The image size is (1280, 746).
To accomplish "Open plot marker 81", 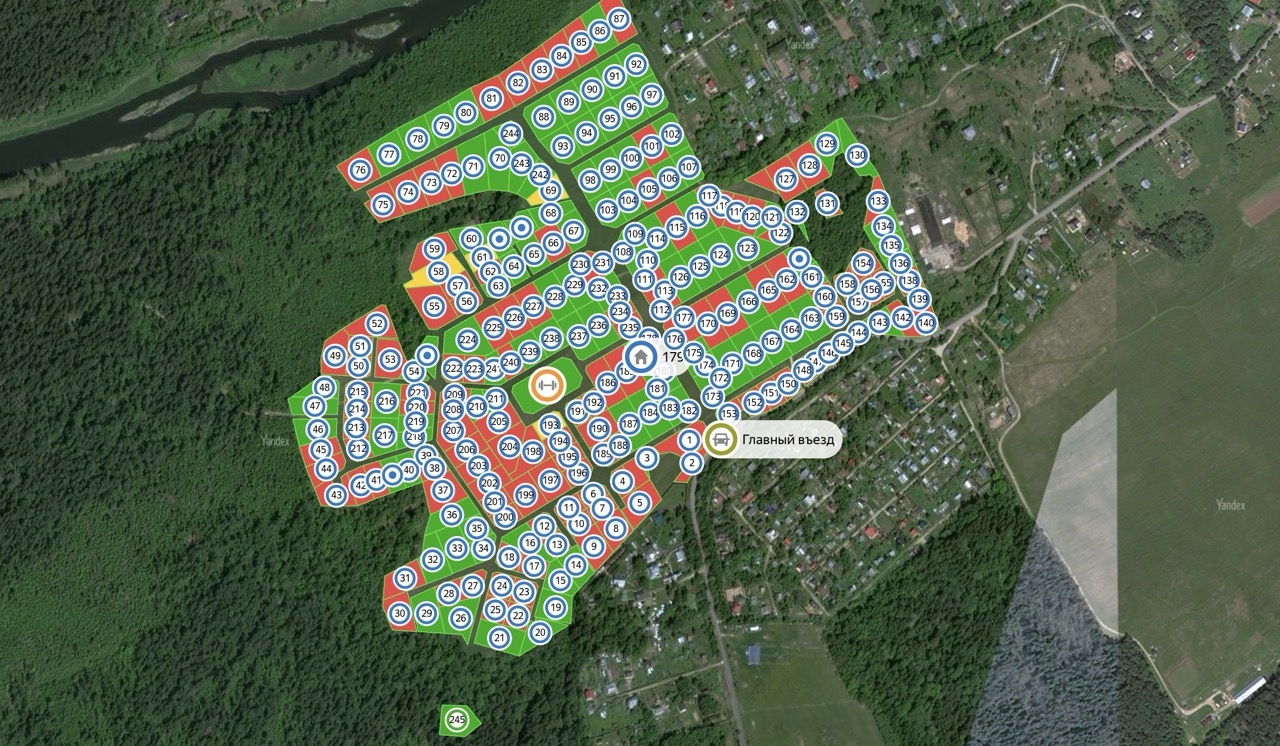I will 491,99.
